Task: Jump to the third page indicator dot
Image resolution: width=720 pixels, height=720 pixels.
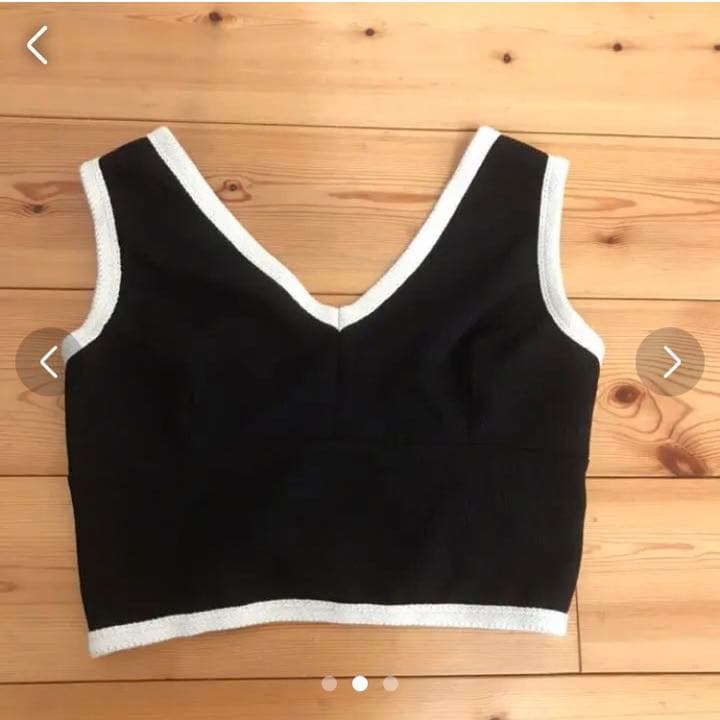Action: pyautogui.click(x=391, y=684)
